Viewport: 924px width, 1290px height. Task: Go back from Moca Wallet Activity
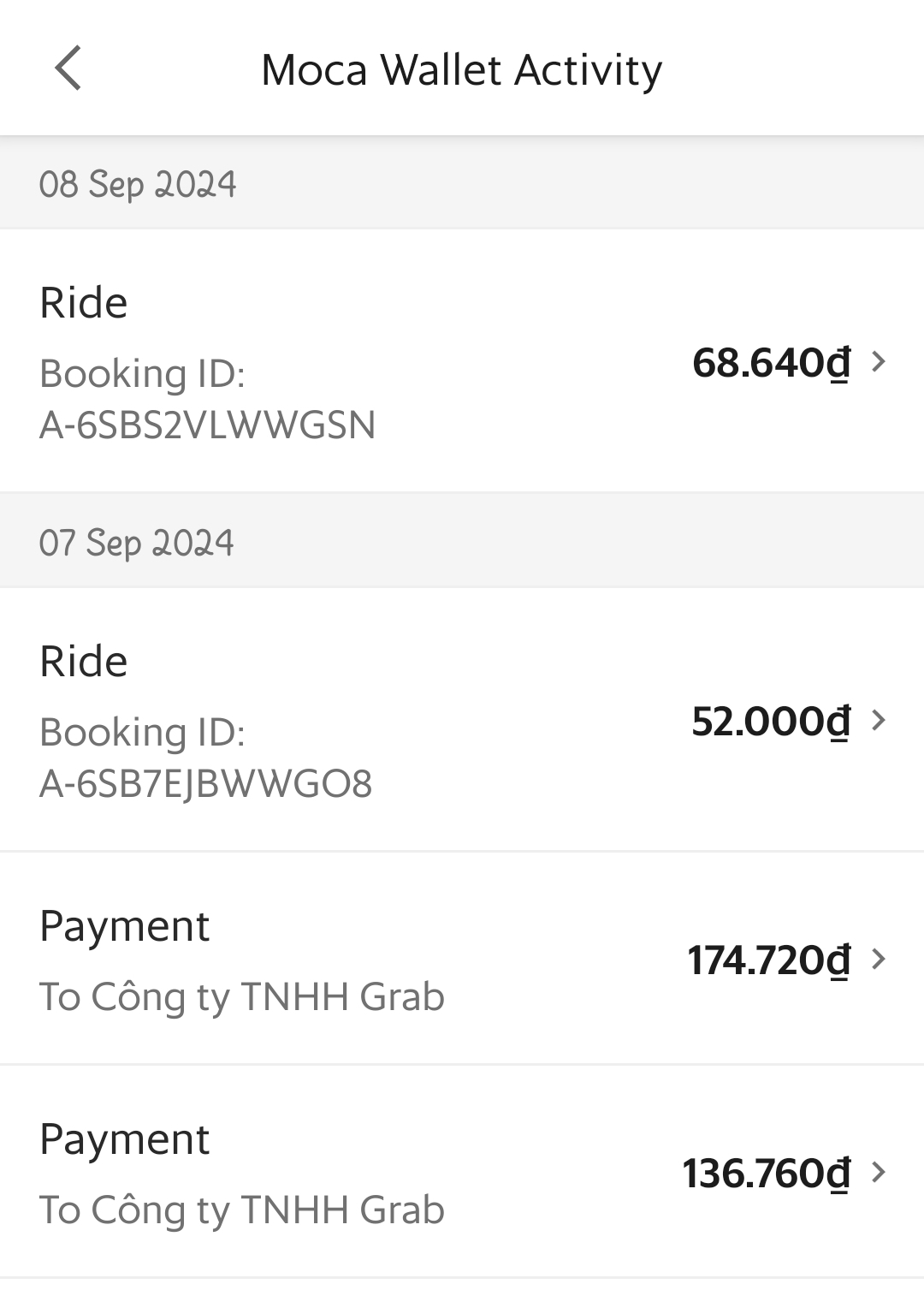68,68
